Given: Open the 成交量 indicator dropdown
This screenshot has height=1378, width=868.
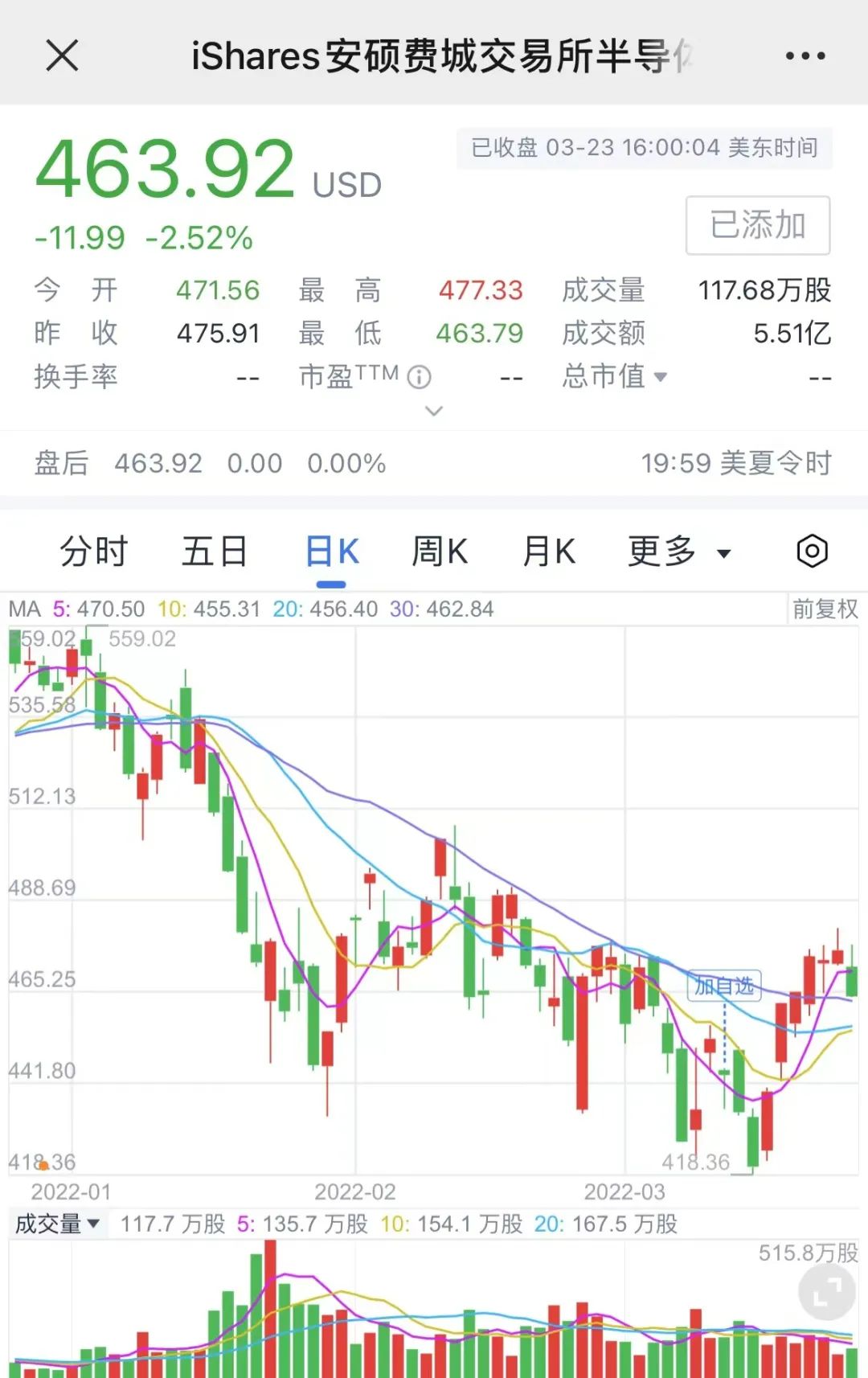Looking at the screenshot, I should [57, 1224].
